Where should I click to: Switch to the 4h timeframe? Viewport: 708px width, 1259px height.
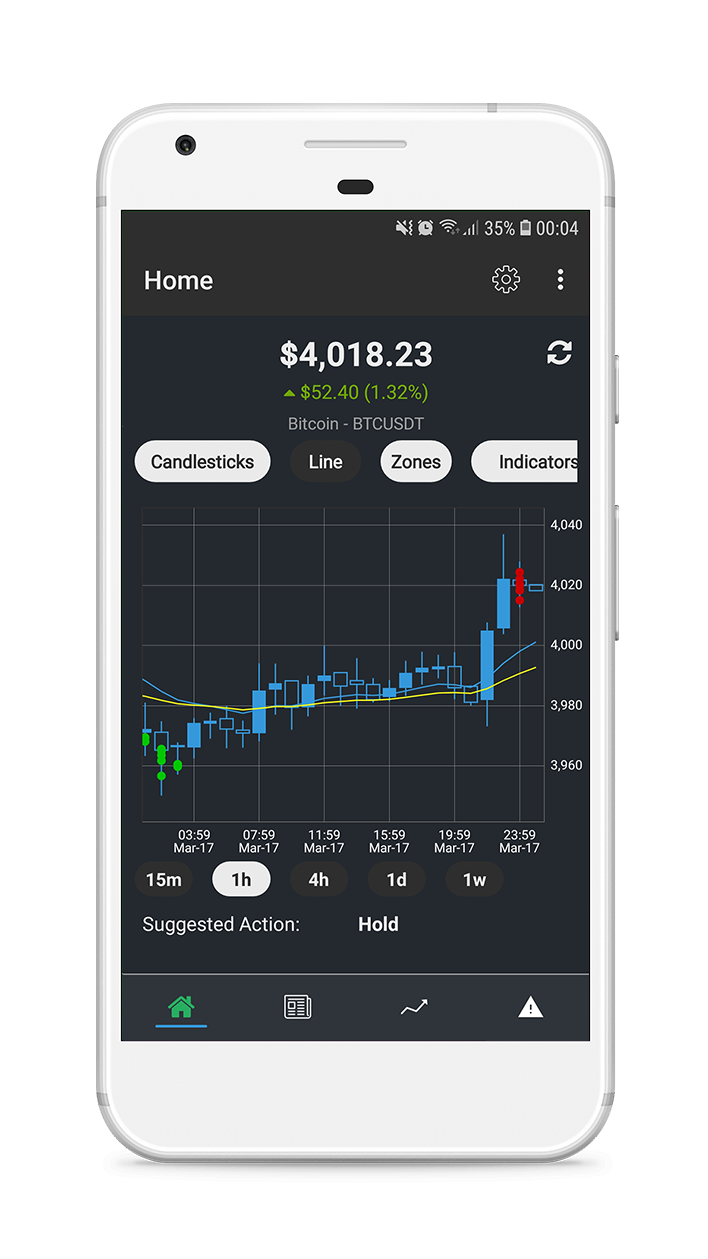[x=318, y=880]
